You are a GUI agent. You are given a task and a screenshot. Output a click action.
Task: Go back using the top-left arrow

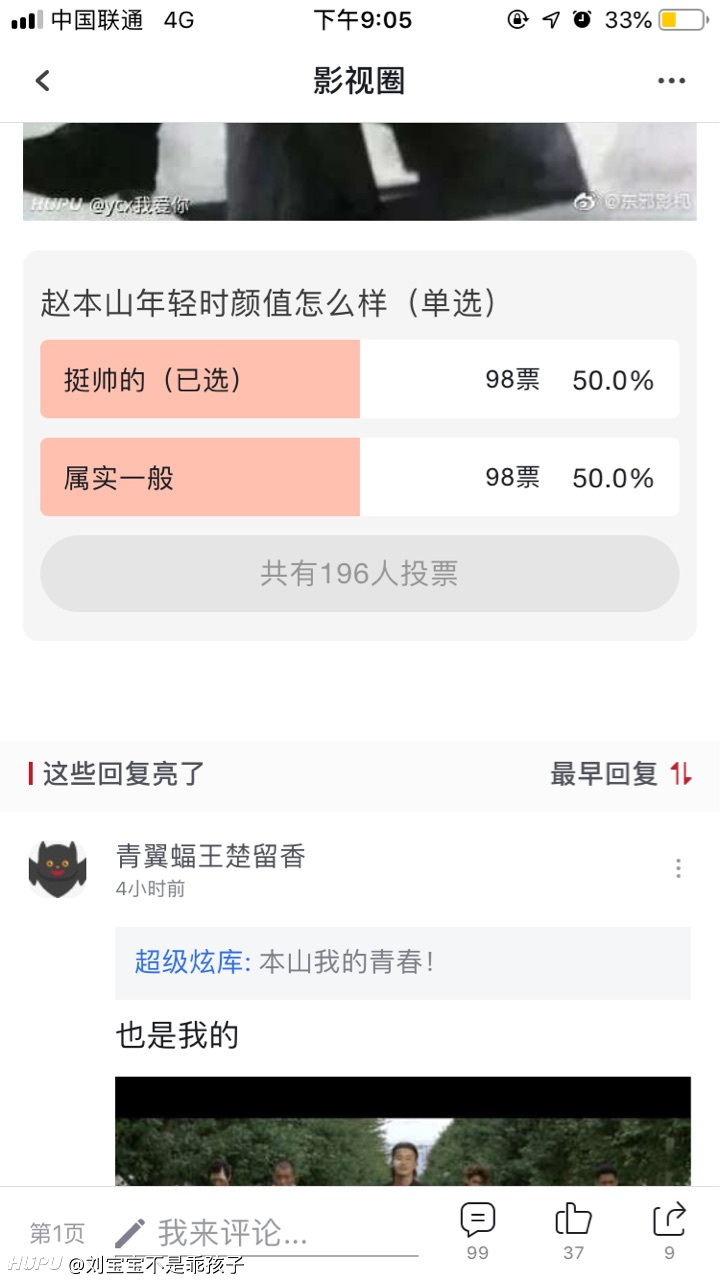(x=42, y=81)
